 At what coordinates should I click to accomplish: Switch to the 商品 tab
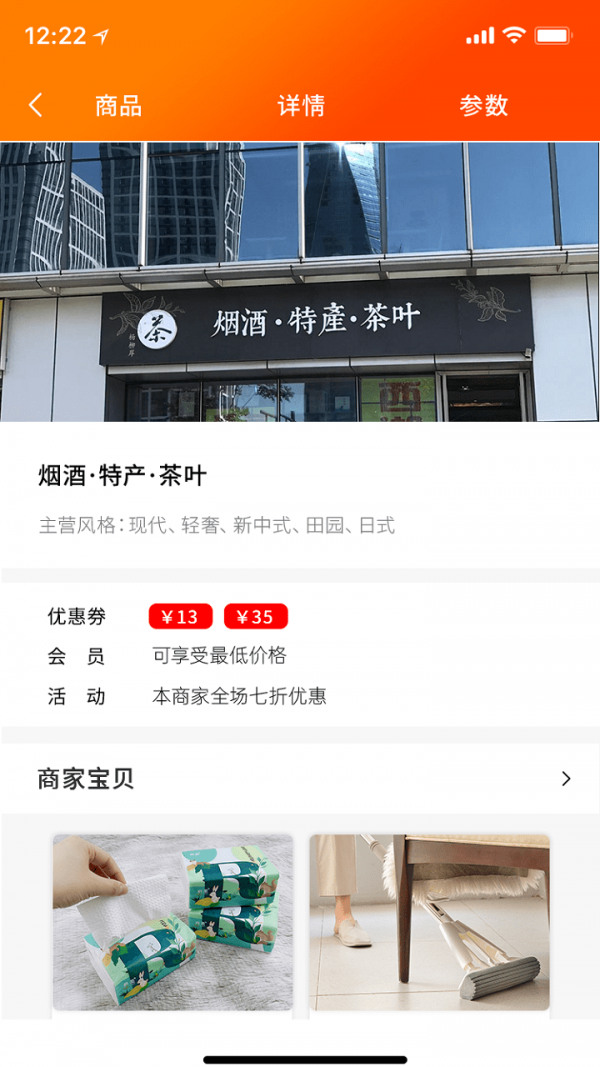tap(118, 106)
